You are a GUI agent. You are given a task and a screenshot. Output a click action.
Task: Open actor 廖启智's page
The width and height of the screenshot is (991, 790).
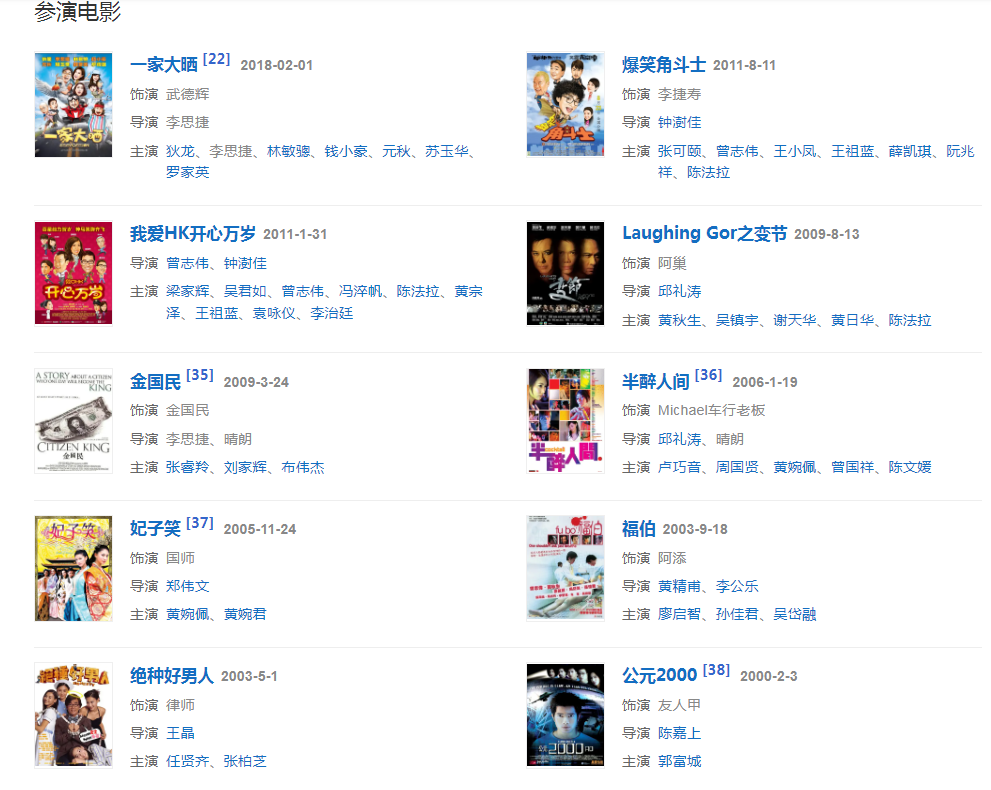tap(679, 614)
